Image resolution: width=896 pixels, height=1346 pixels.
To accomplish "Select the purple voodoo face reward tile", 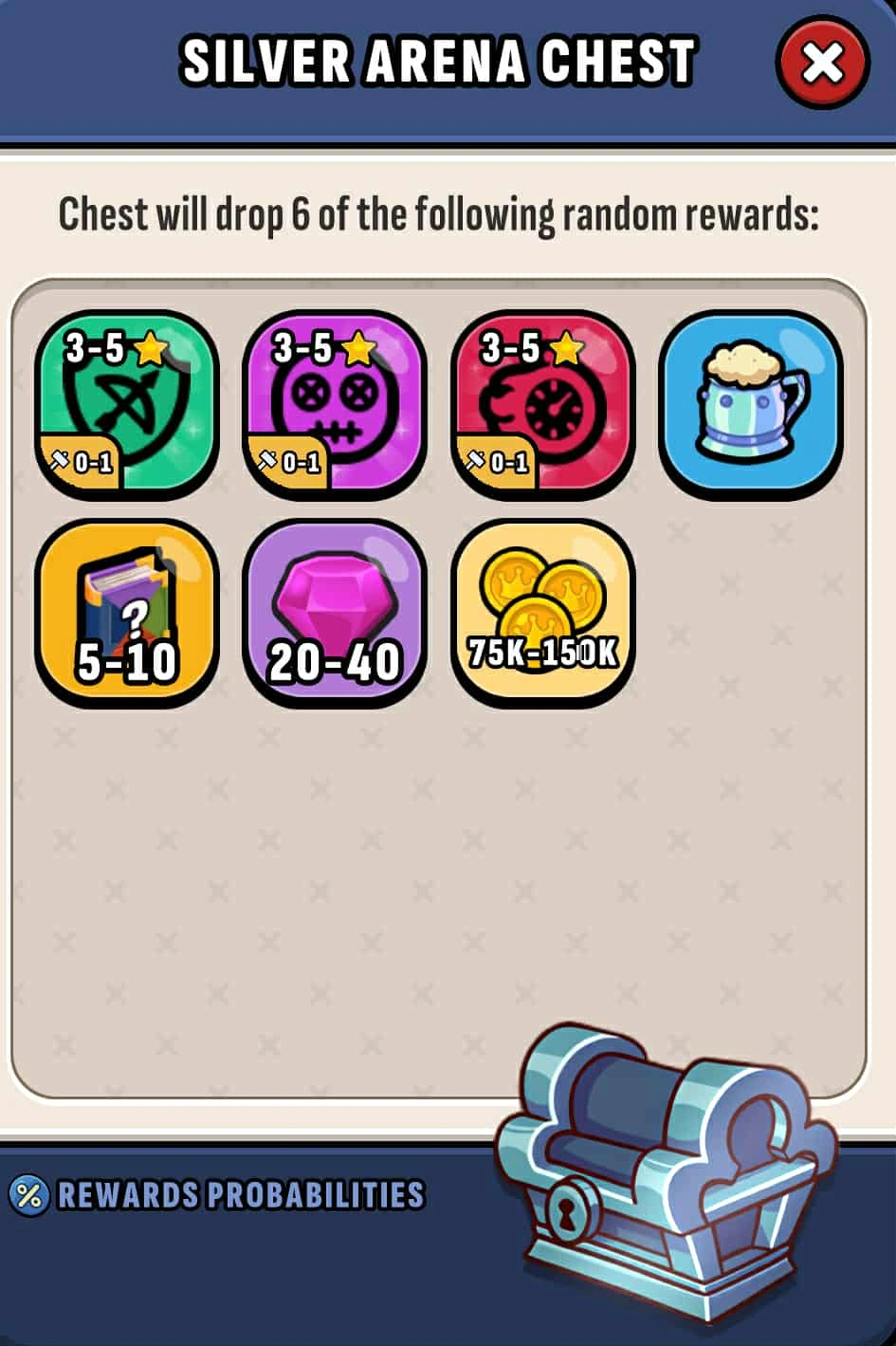I will point(335,403).
